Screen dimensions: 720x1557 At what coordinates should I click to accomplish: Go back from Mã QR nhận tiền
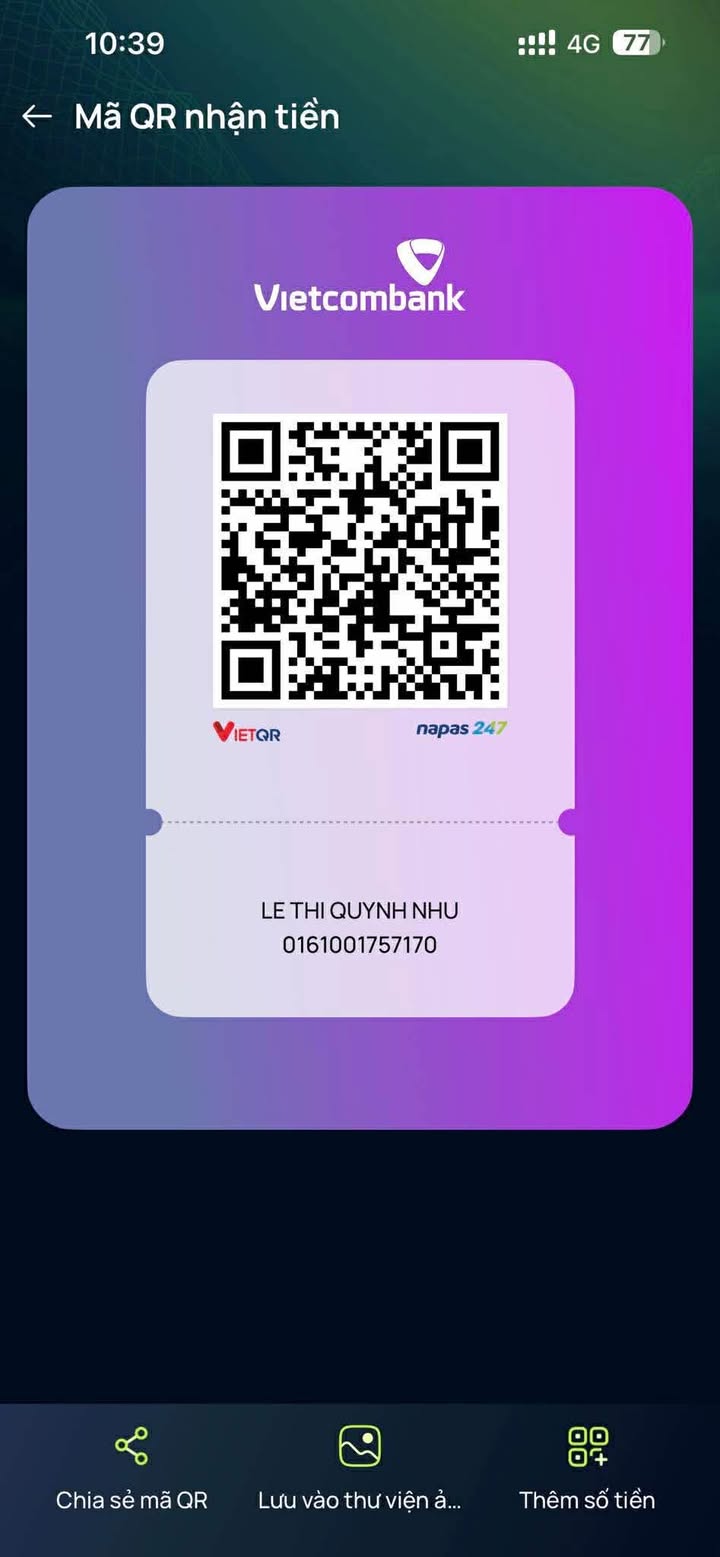37,117
